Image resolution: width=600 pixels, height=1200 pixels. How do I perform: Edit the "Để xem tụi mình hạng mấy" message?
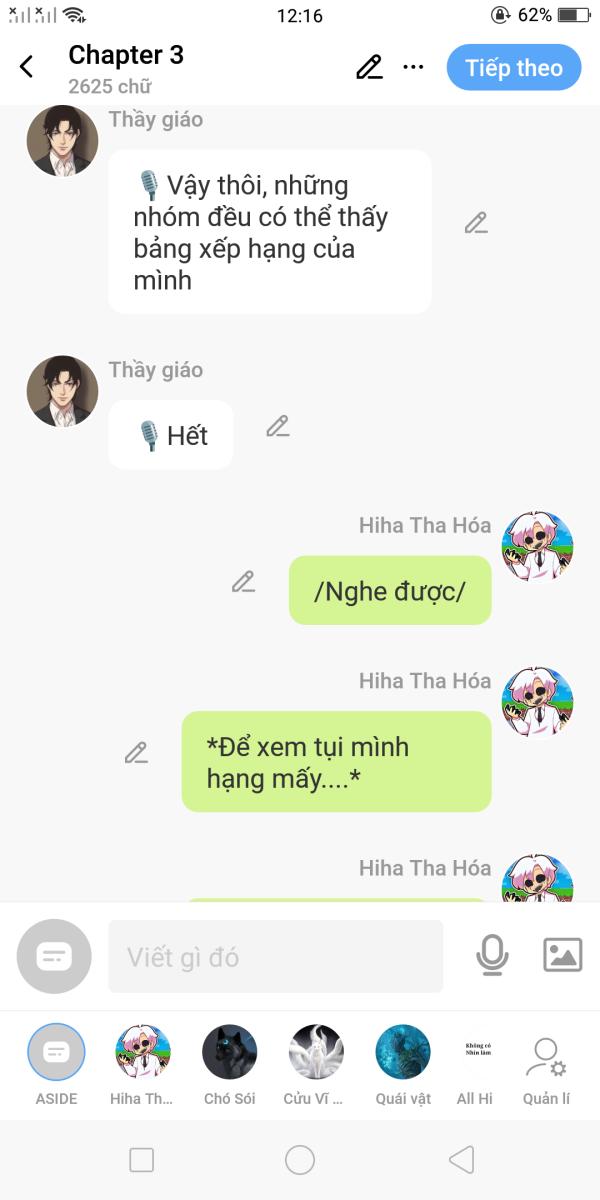pyautogui.click(x=136, y=753)
